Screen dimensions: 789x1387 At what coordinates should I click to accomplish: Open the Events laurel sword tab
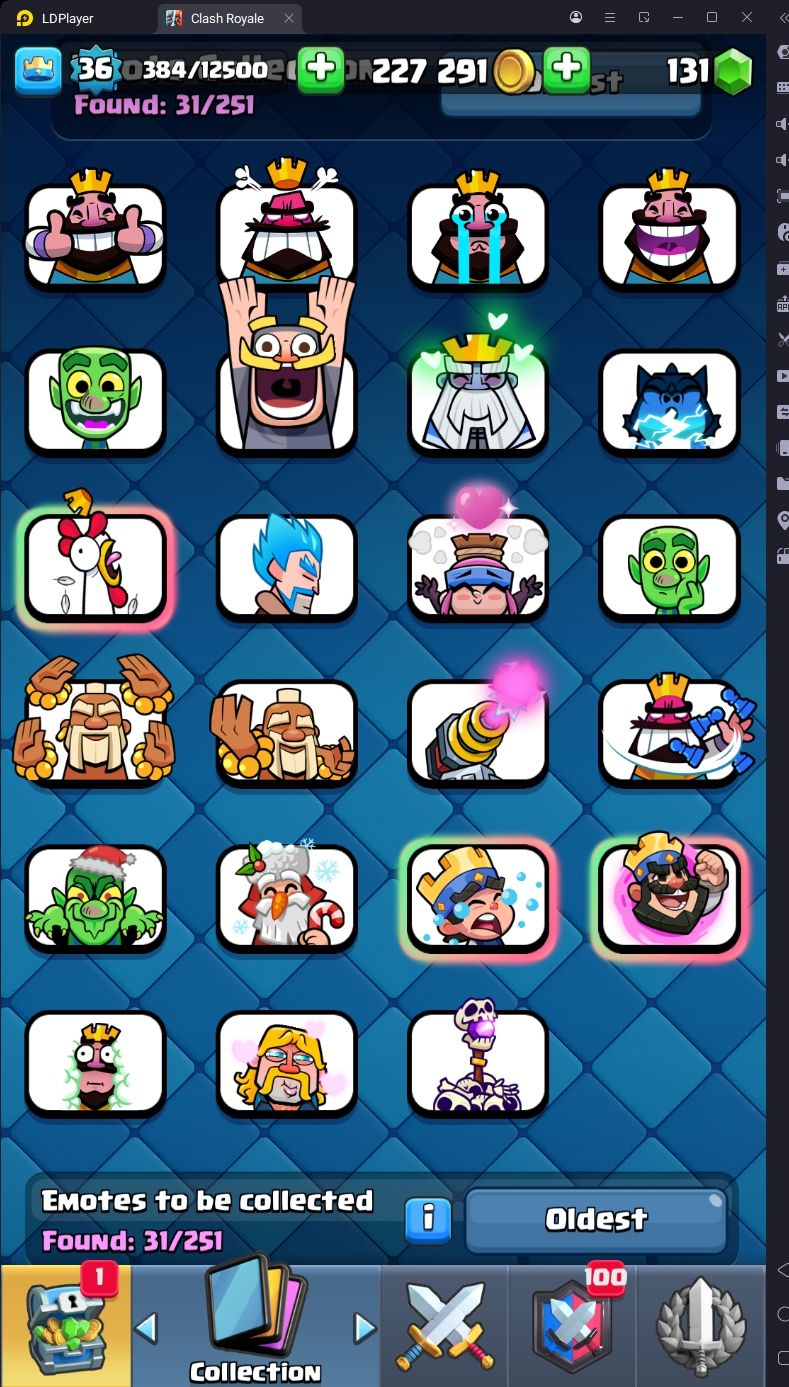702,1325
